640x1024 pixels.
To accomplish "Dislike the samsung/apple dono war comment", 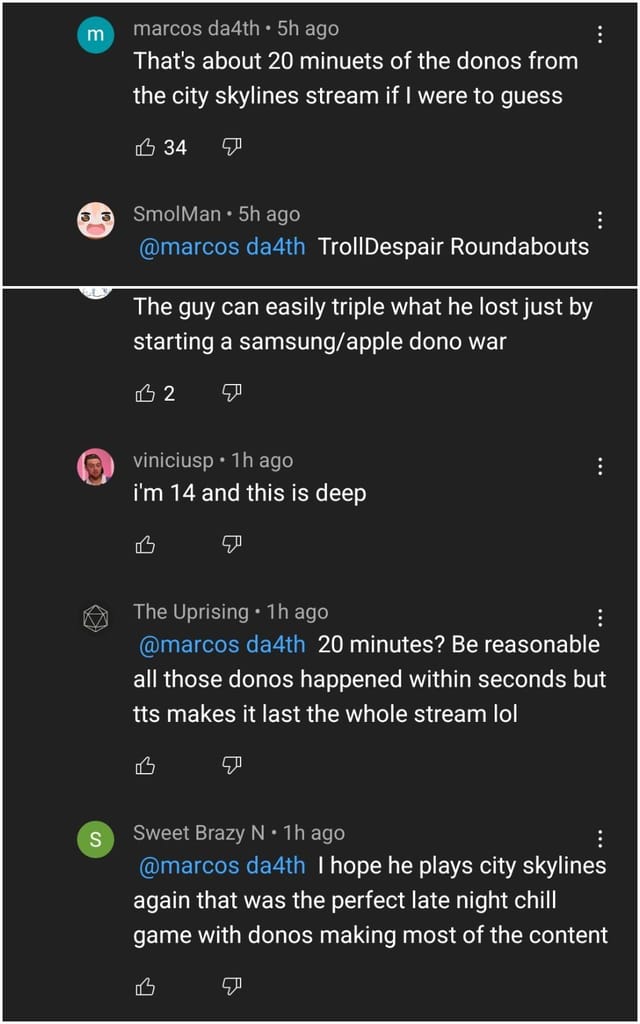I will (x=231, y=393).
